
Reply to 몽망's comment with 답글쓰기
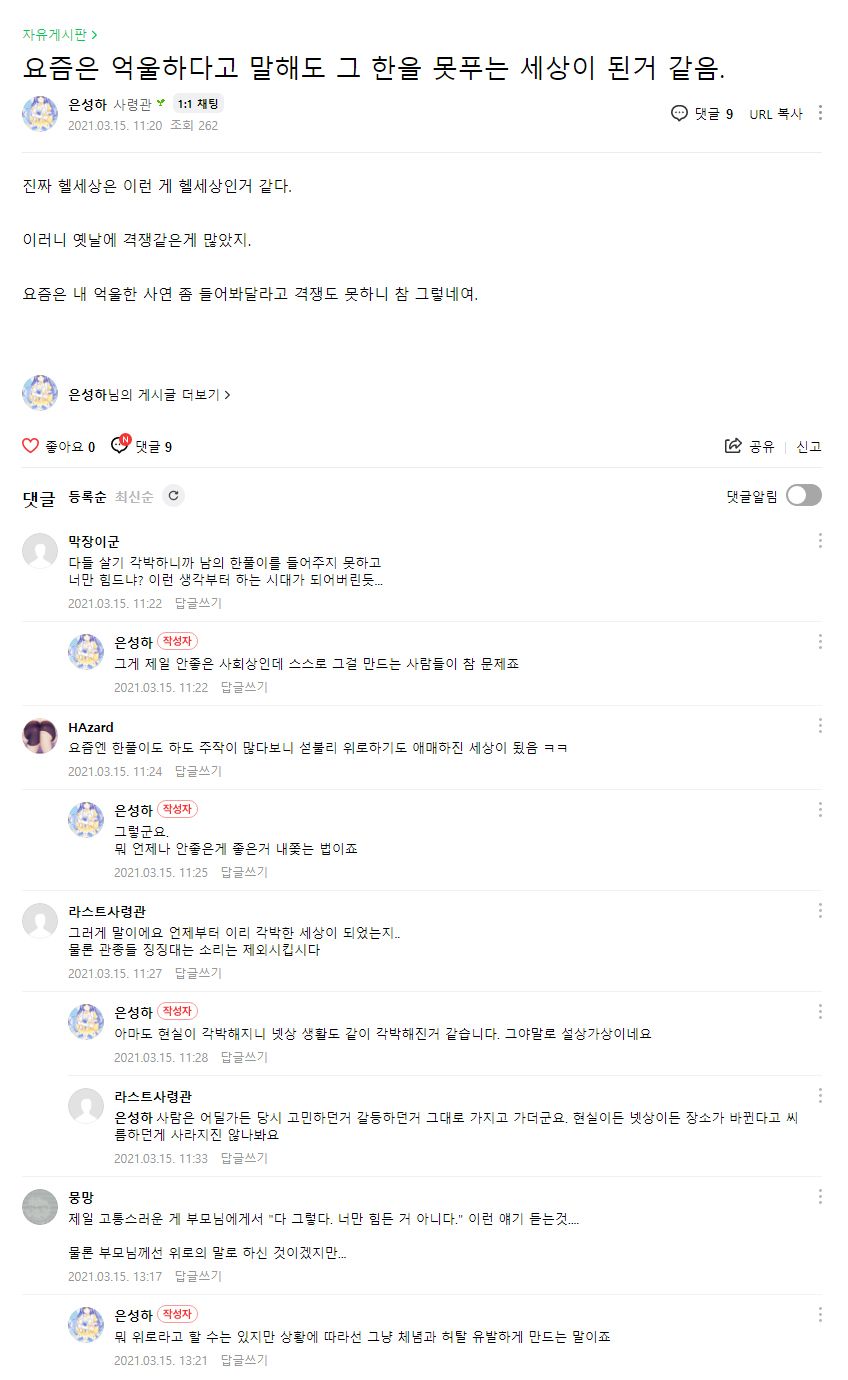pos(198,1276)
